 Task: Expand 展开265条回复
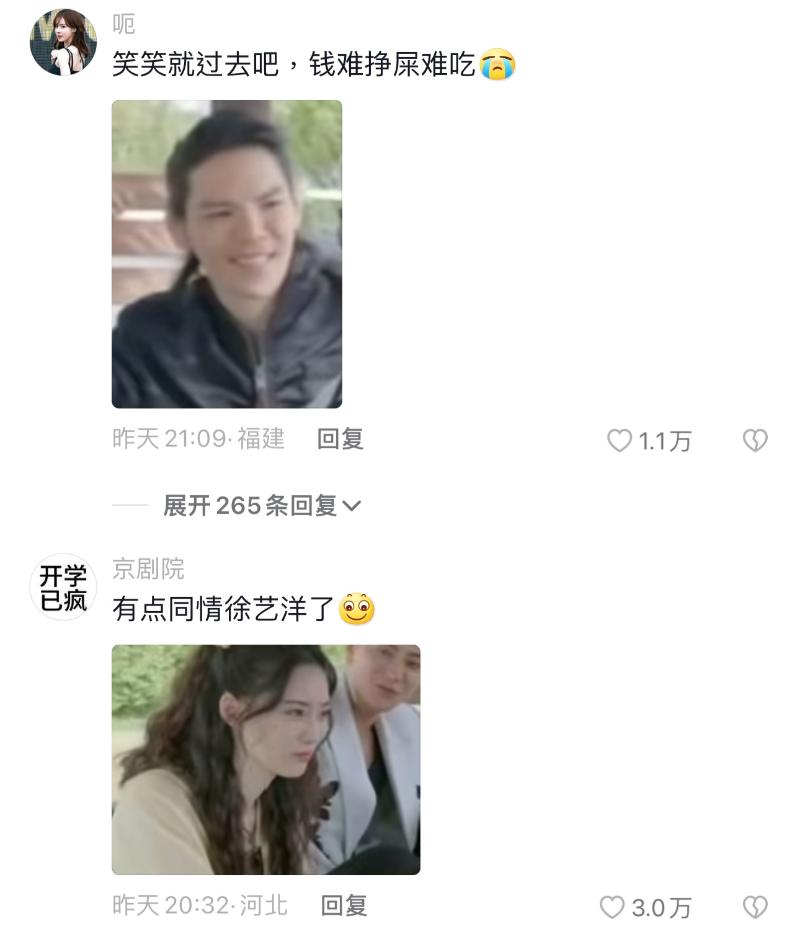click(262, 506)
